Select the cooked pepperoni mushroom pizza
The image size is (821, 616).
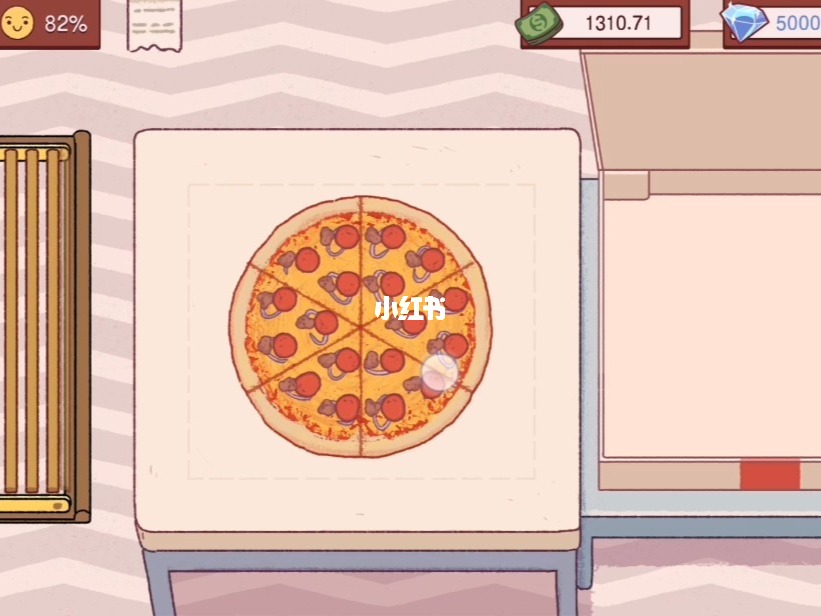[x=360, y=325]
